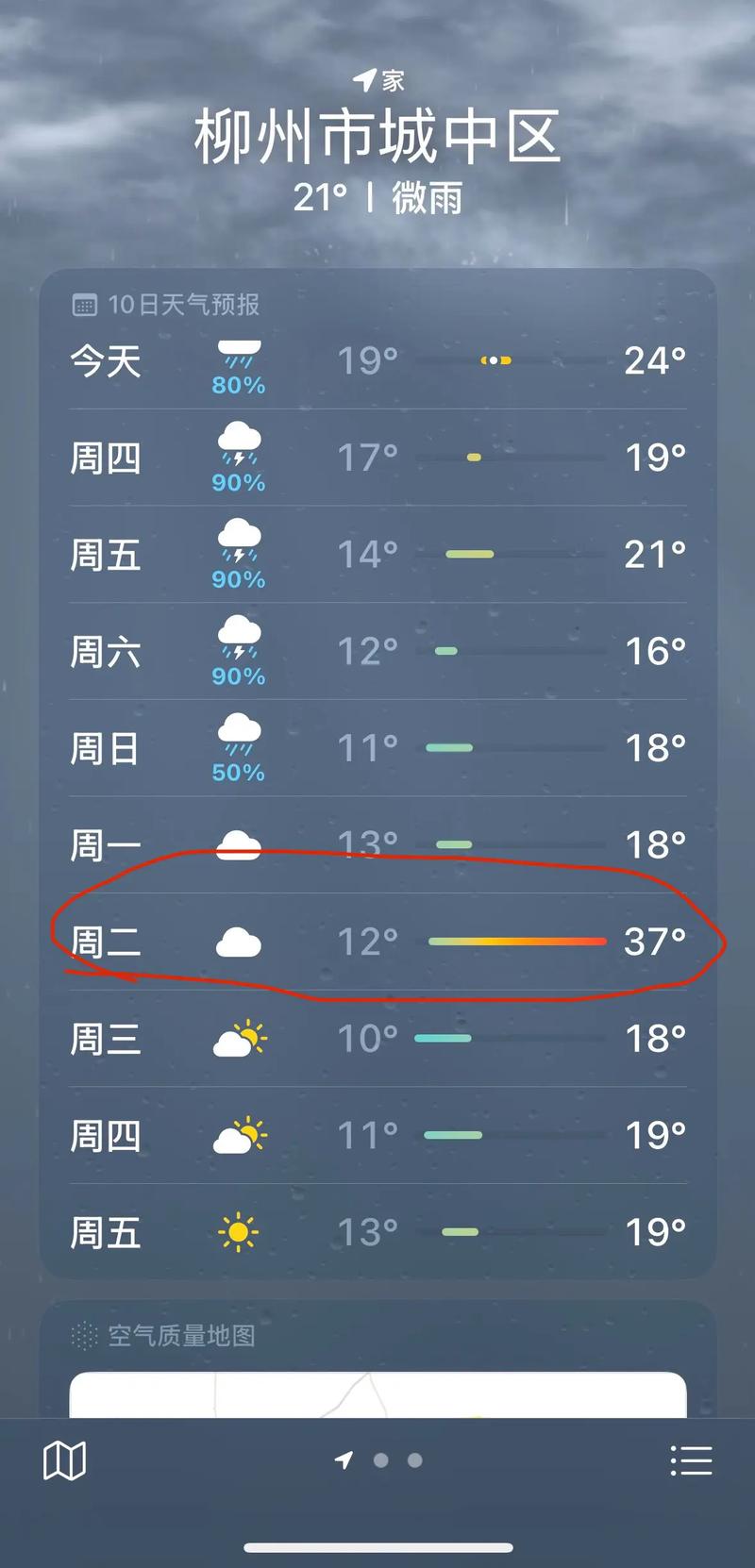This screenshot has width=755, height=1568.
Task: Open the map view via bottom-left map icon
Action: click(63, 1460)
